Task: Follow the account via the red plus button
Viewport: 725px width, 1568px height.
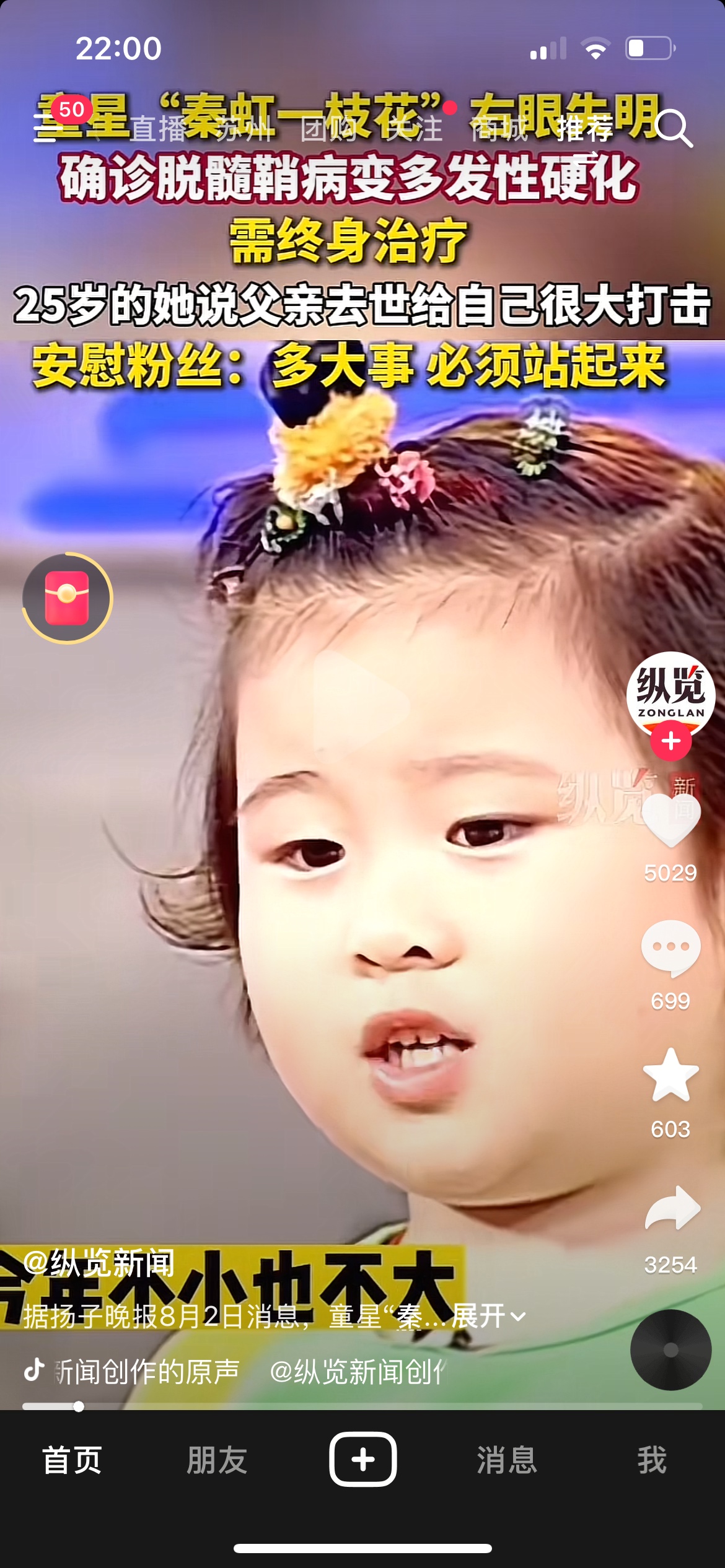Action: [670, 741]
